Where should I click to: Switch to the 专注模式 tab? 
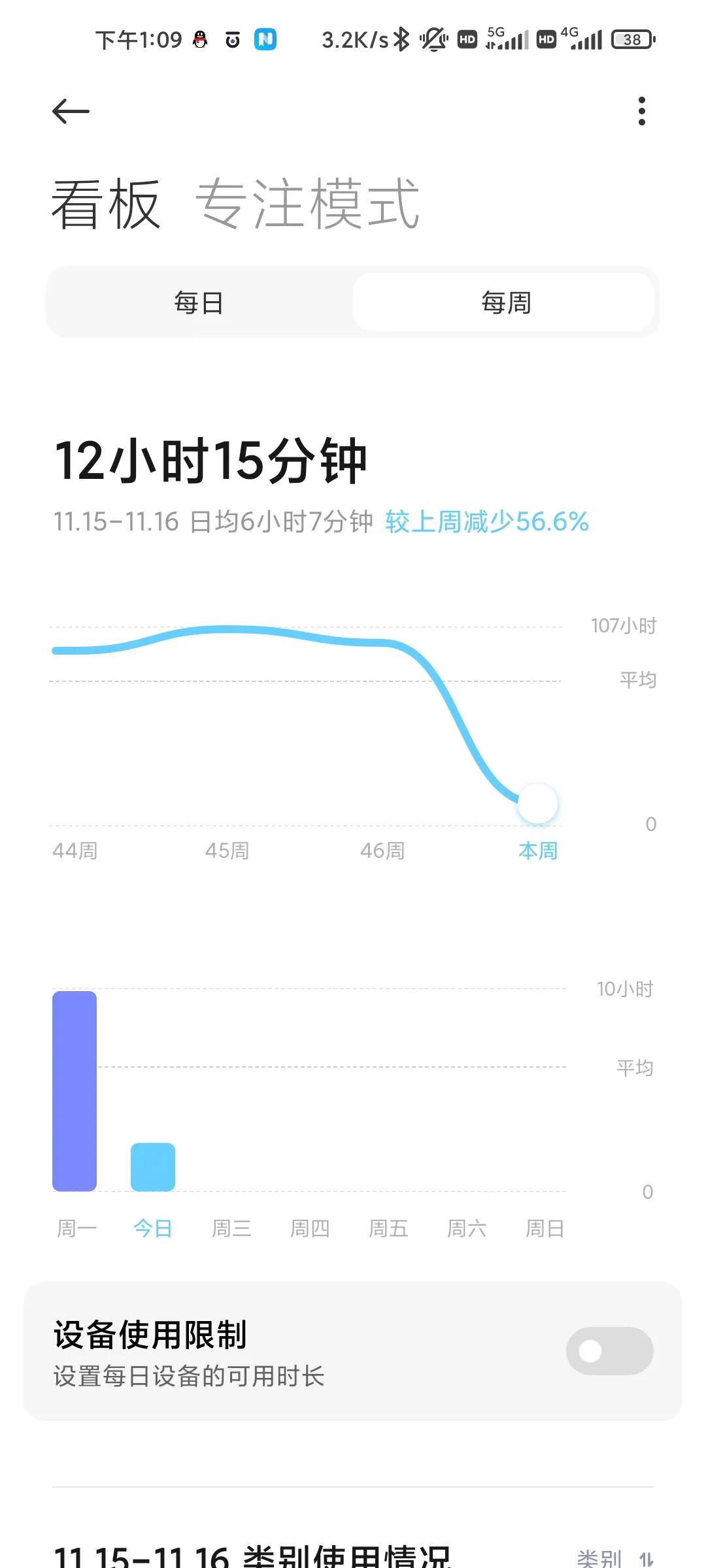point(307,204)
